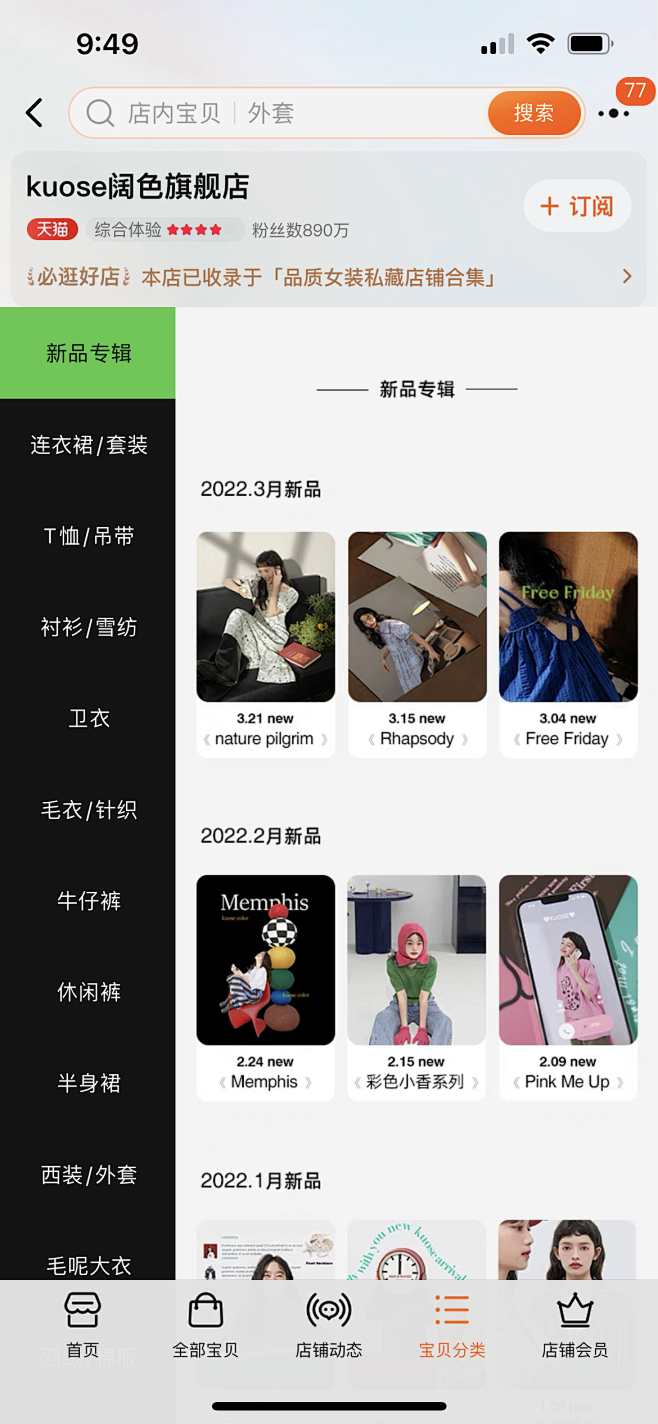This screenshot has width=658, height=1424.
Task: Go to the 首页 tab
Action: click(82, 1325)
